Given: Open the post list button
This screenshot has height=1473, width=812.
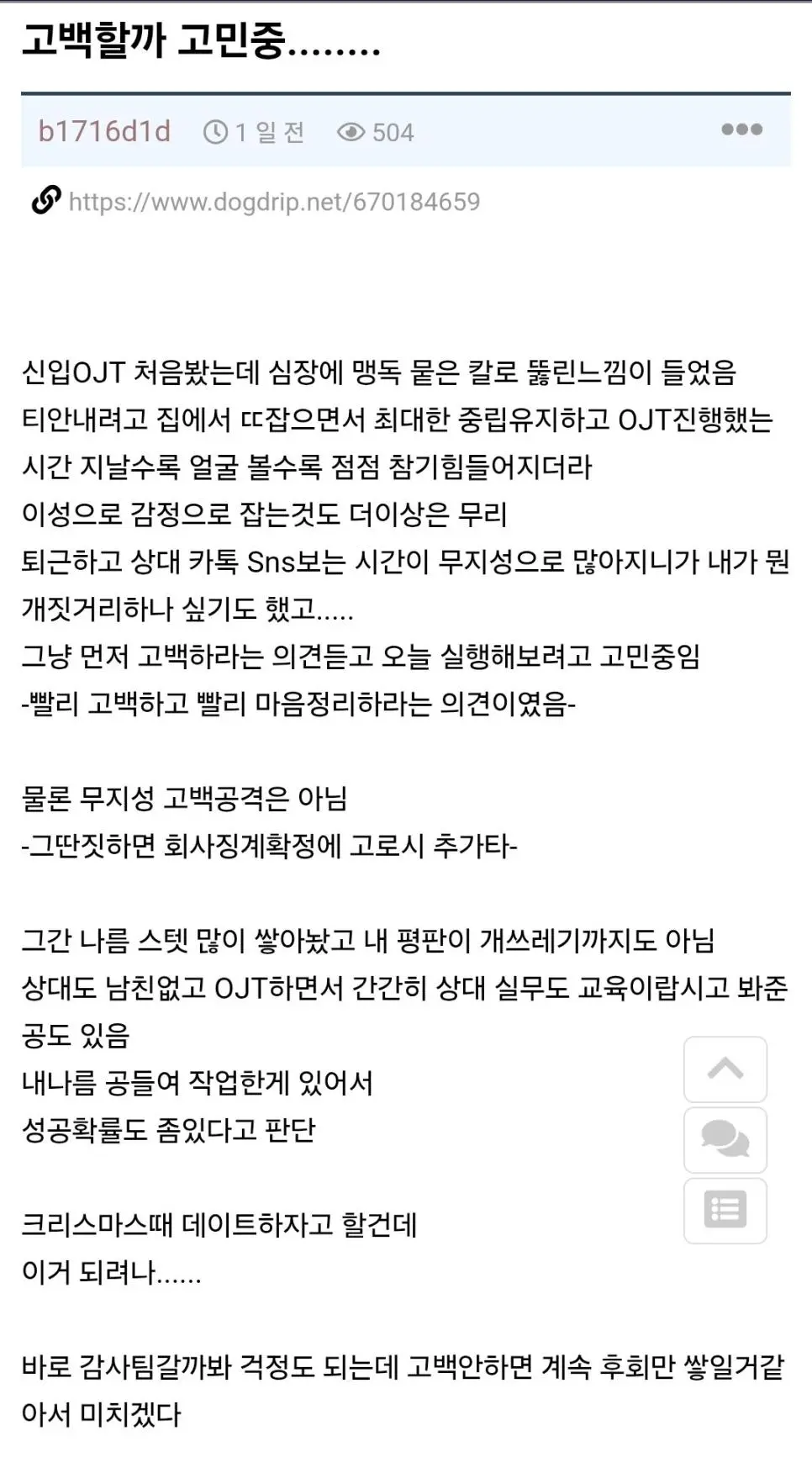Looking at the screenshot, I should 725,1210.
